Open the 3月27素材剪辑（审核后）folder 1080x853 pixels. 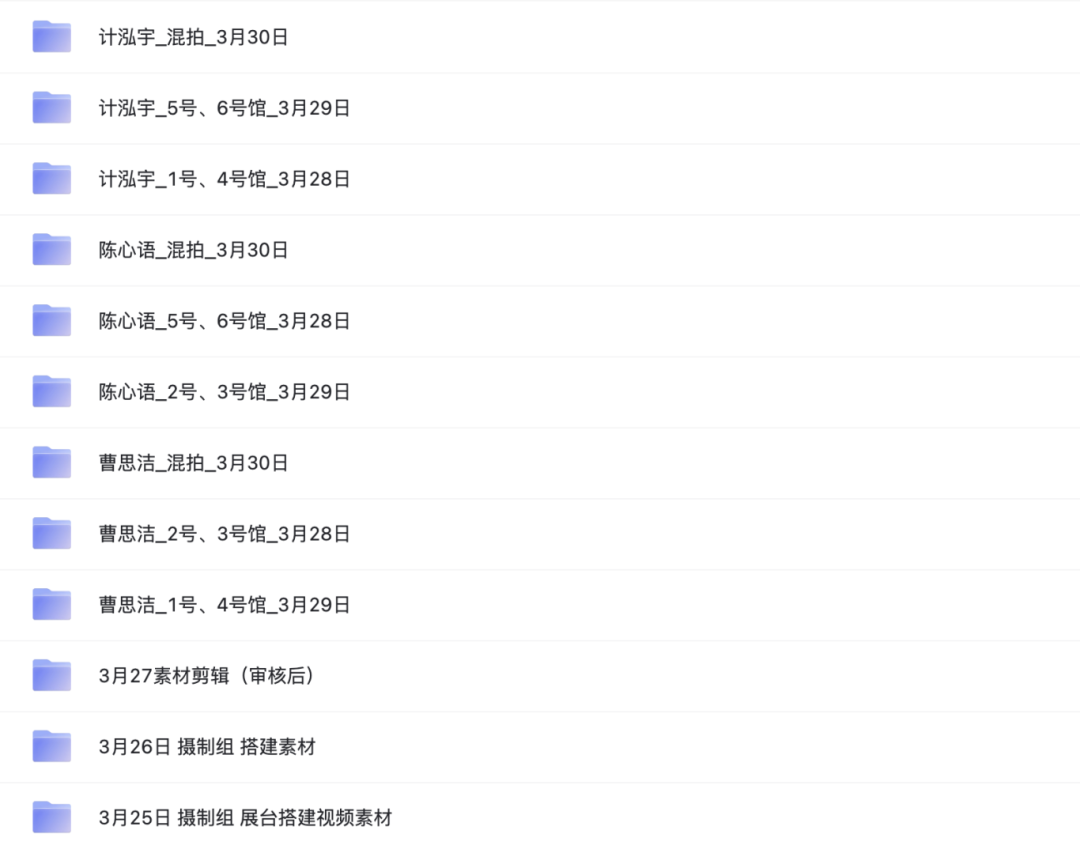(x=207, y=677)
